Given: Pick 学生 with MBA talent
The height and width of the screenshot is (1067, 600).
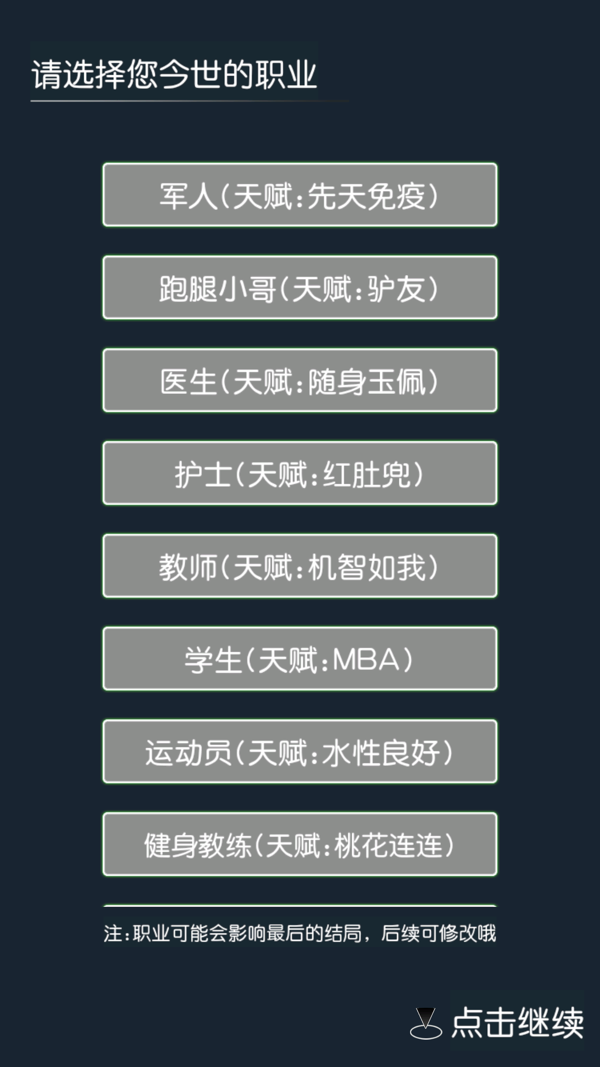Looking at the screenshot, I should [300, 659].
